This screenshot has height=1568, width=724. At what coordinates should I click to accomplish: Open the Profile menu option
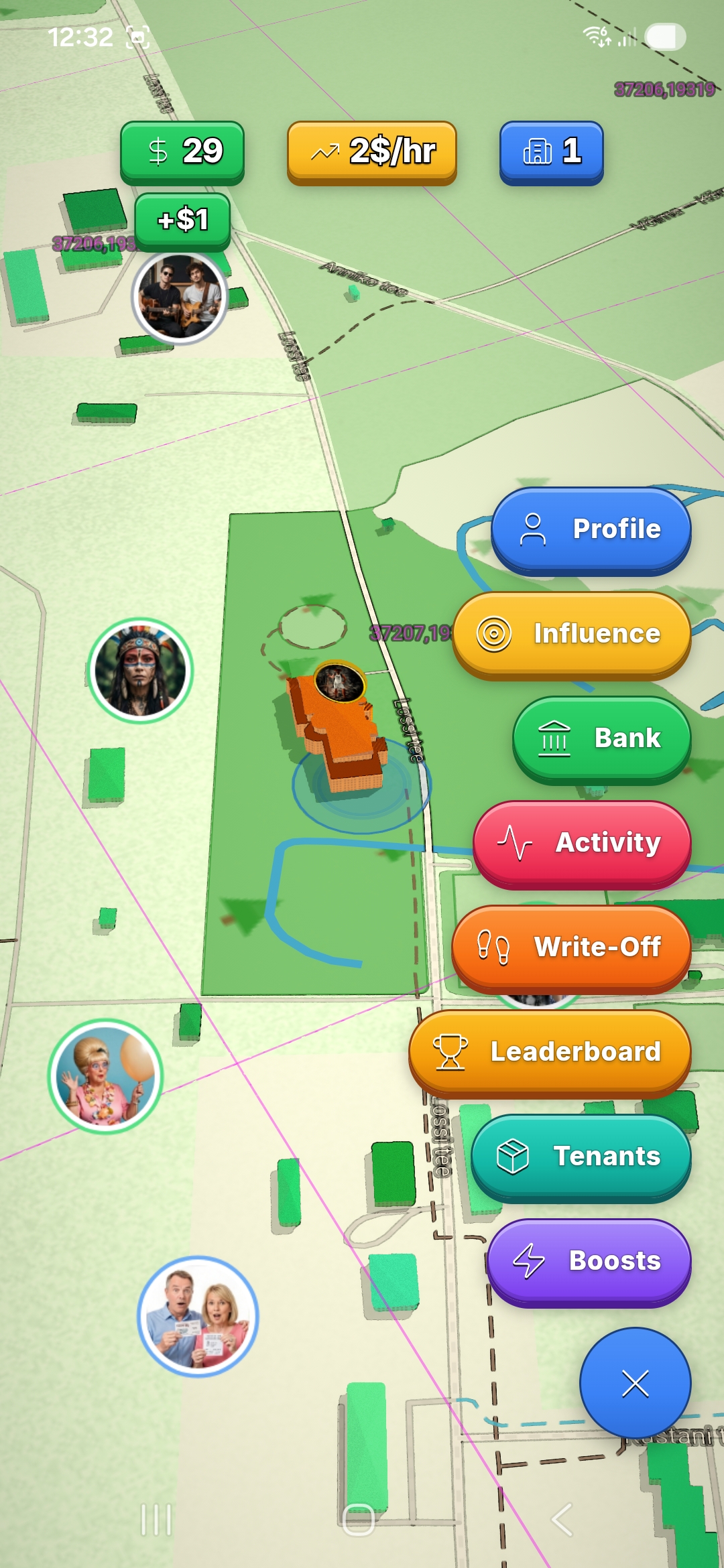[x=591, y=529]
